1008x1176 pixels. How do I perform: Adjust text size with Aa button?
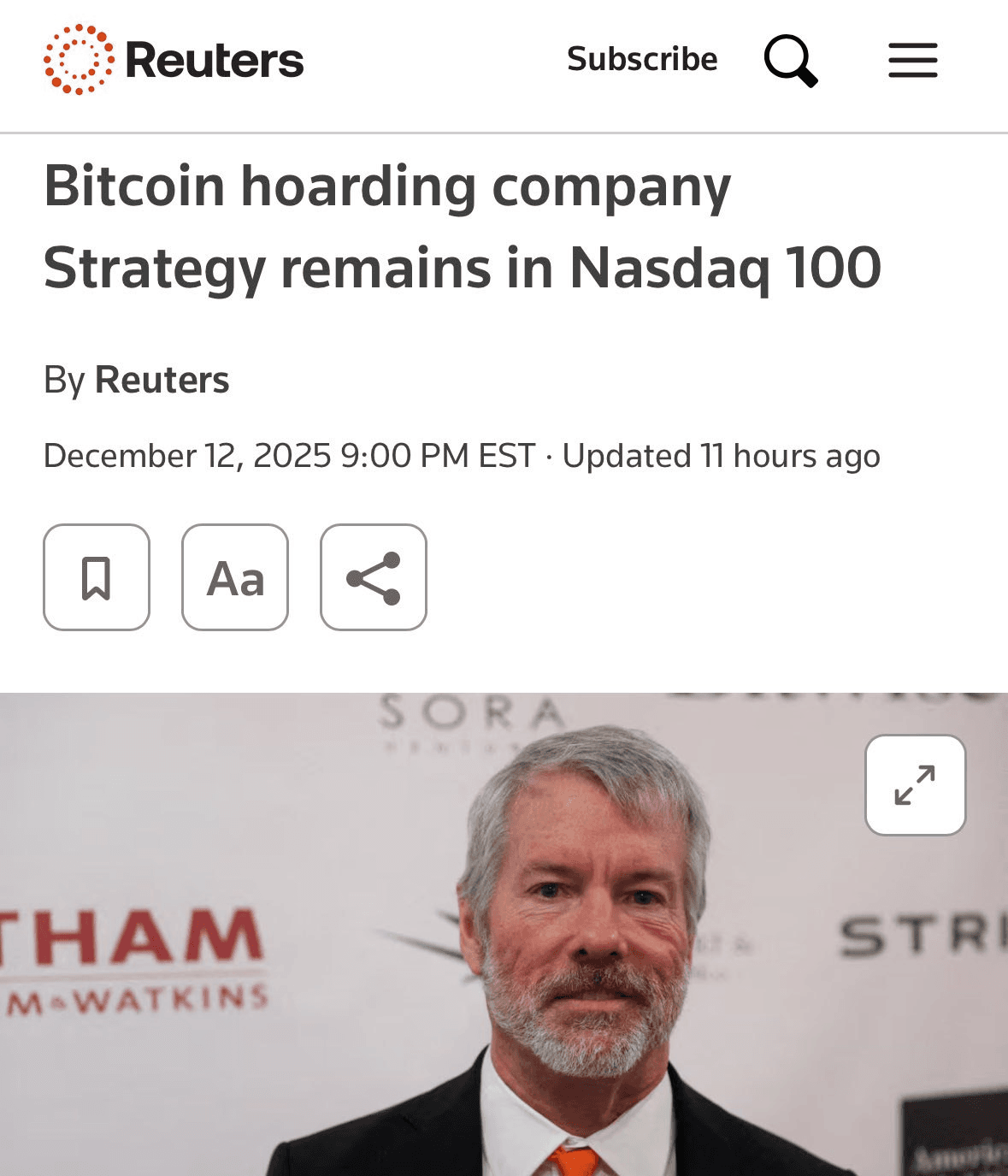(235, 577)
